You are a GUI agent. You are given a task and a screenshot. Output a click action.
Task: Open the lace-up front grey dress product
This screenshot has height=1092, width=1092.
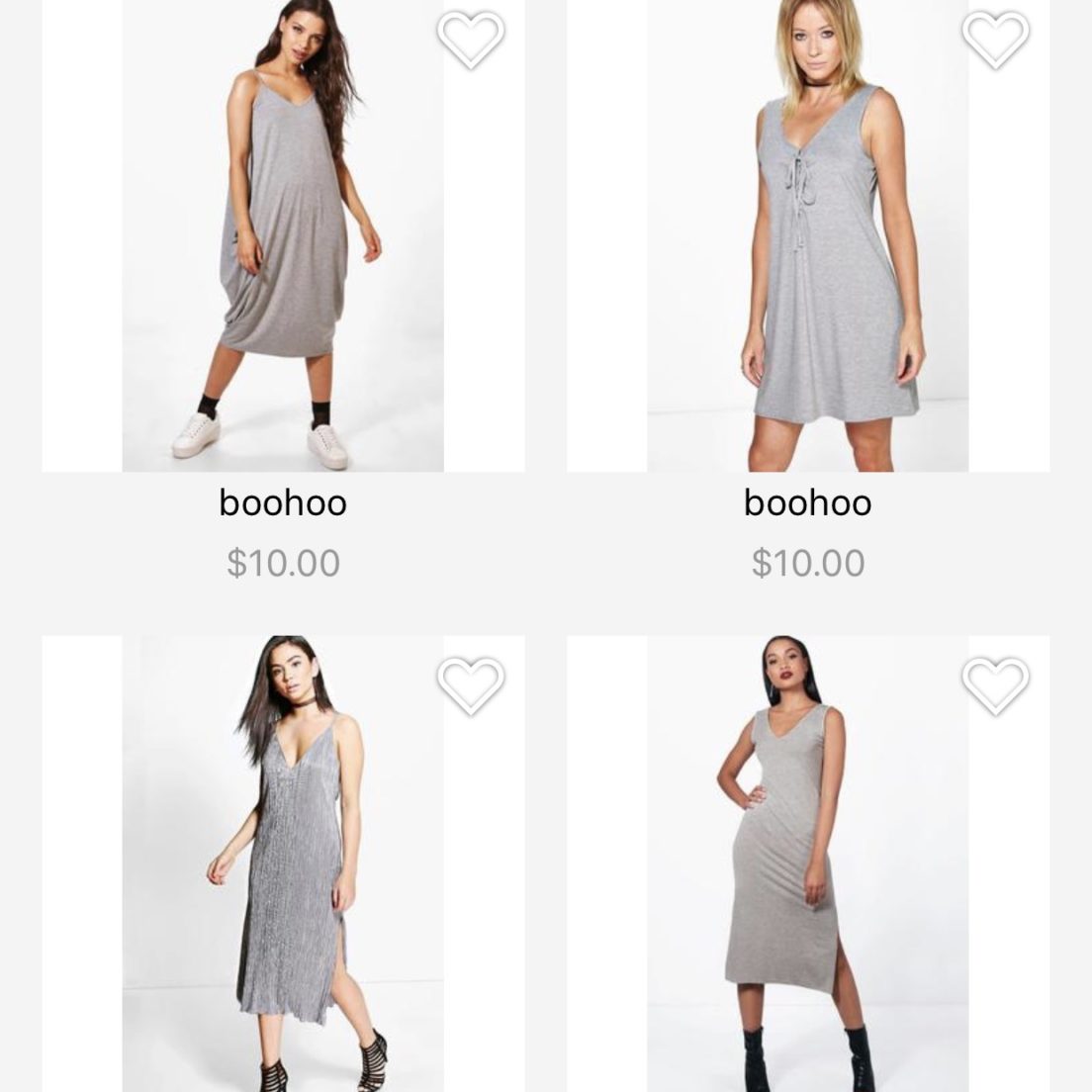tap(807, 237)
